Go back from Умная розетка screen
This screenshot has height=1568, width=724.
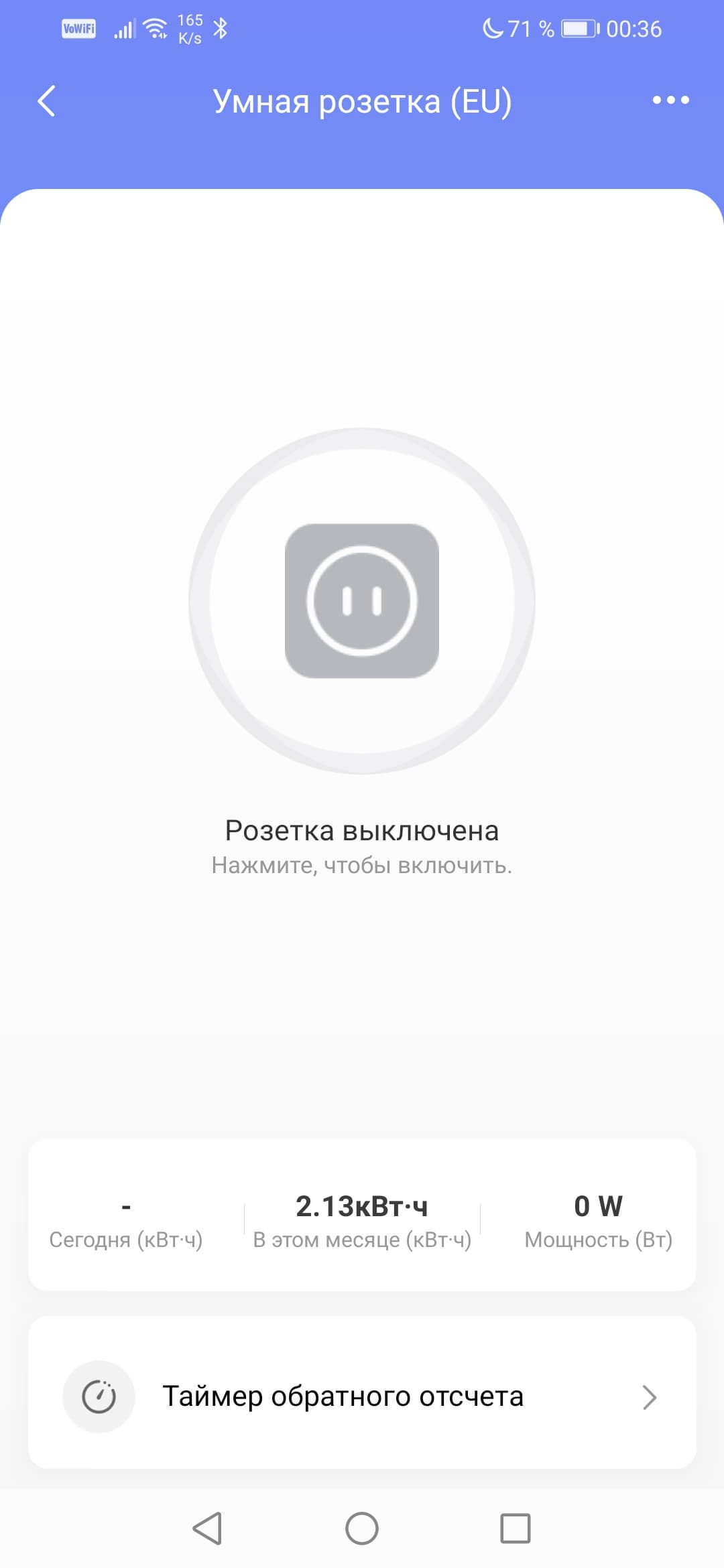tap(46, 101)
